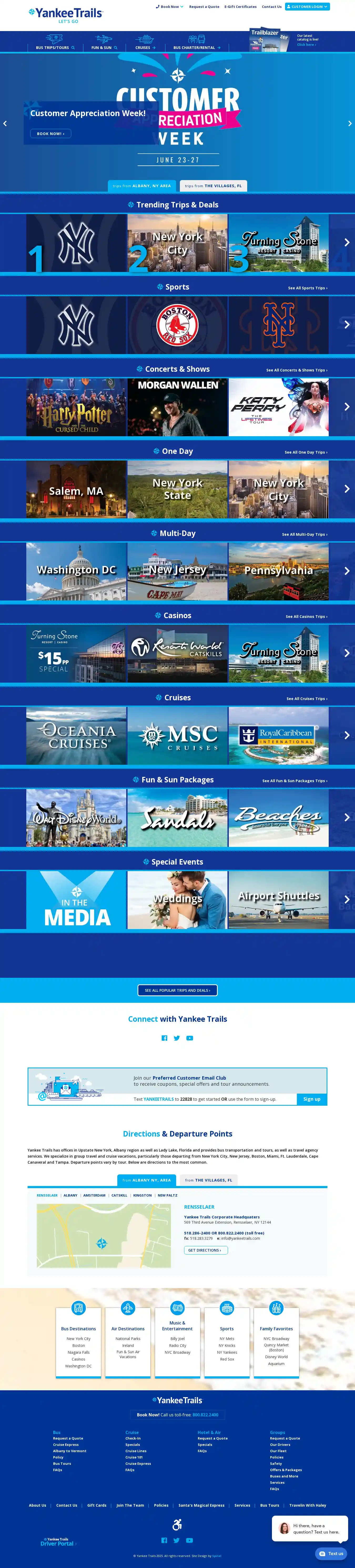Screen dimensions: 355x1568
Task: Open the Boston Red Sox sports tile
Action: (177, 325)
